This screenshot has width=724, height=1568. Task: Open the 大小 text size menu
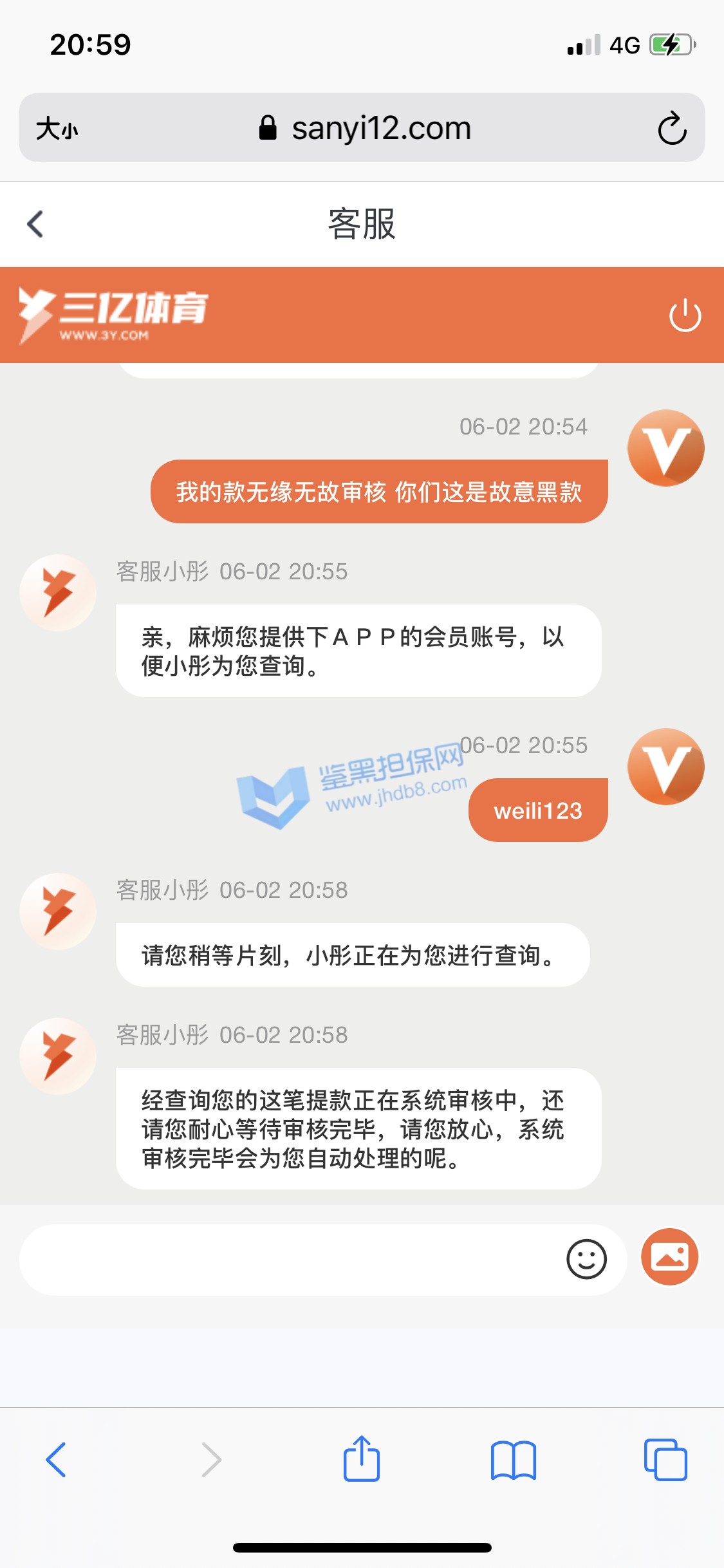click(x=57, y=128)
